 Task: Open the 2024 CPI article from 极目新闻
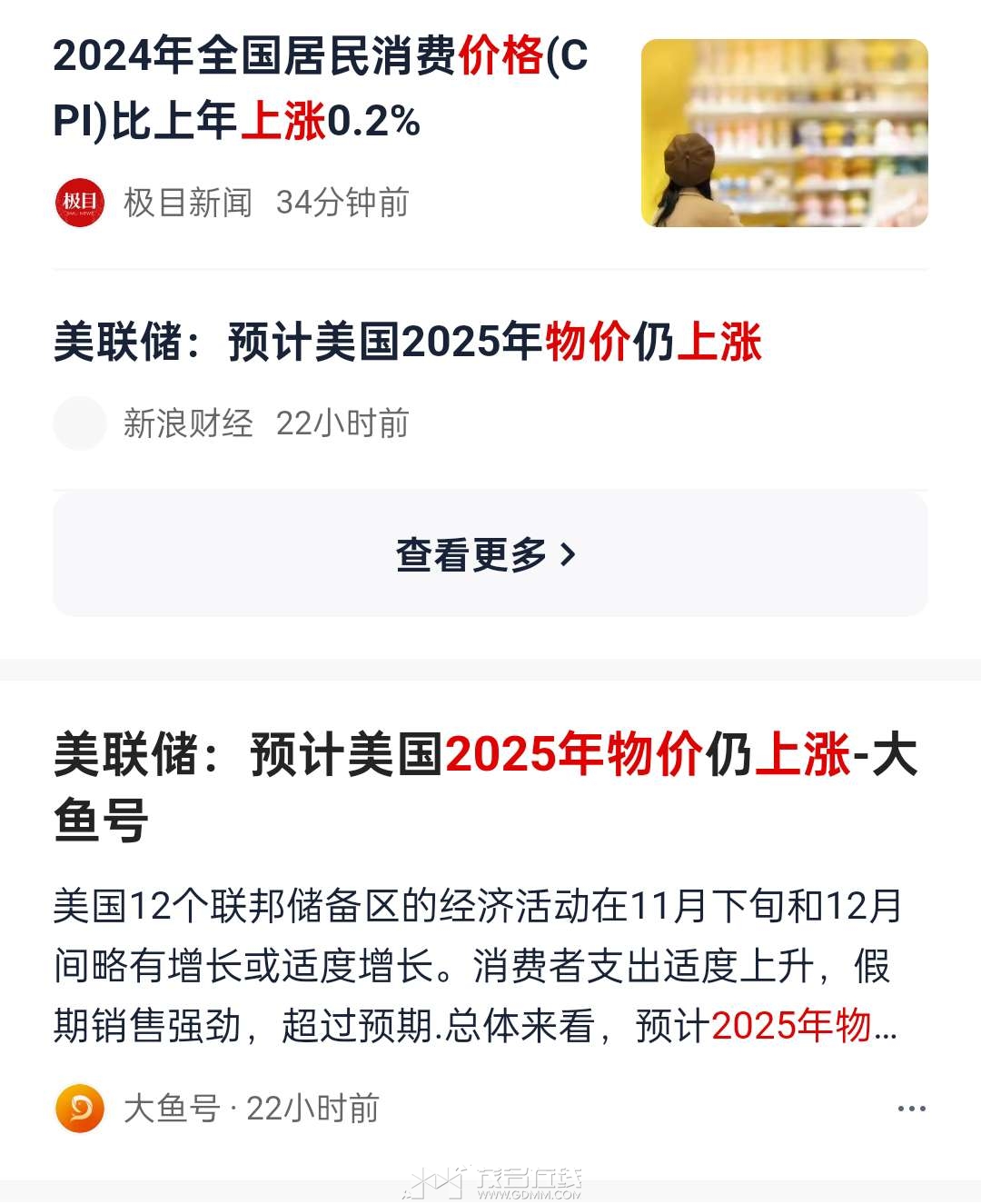click(322, 88)
